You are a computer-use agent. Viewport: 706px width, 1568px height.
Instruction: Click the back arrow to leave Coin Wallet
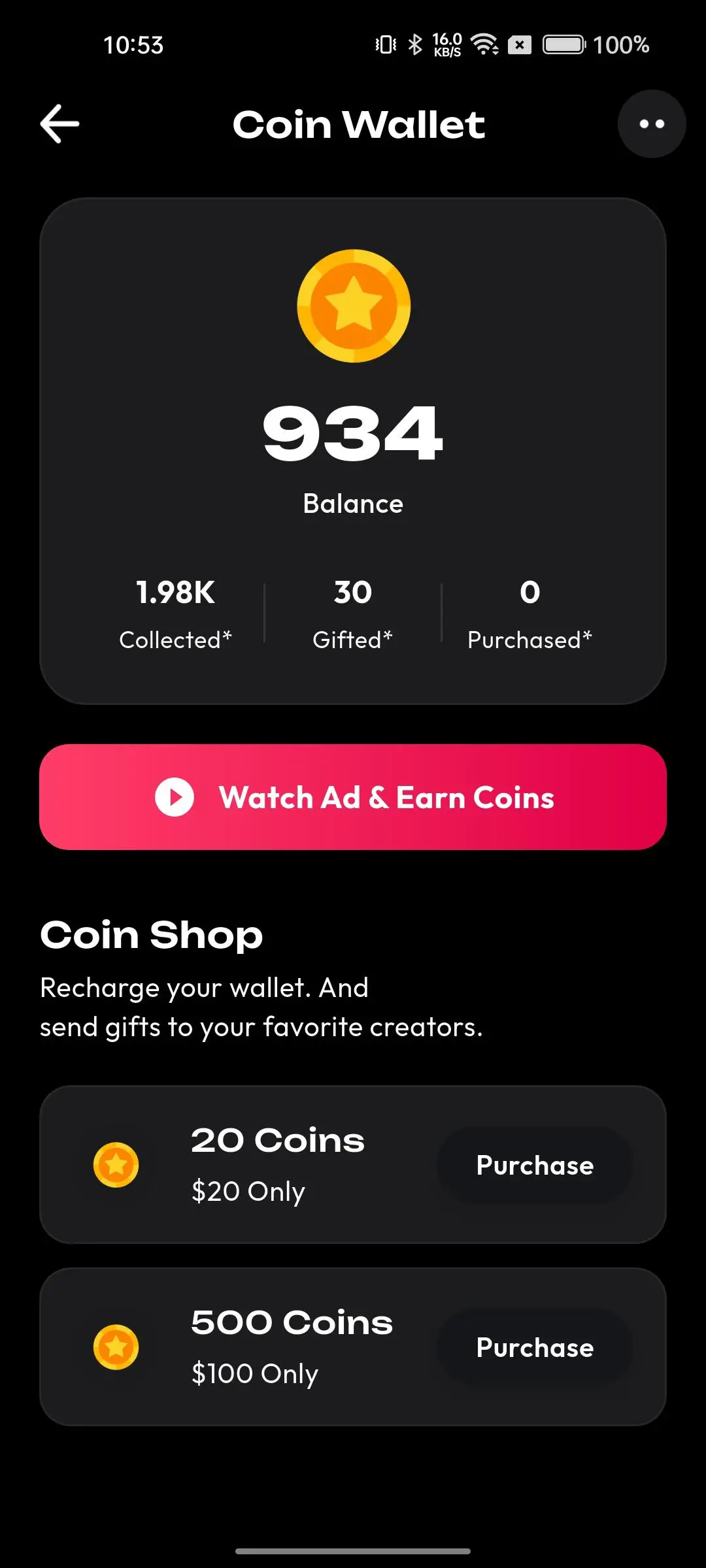tap(59, 124)
